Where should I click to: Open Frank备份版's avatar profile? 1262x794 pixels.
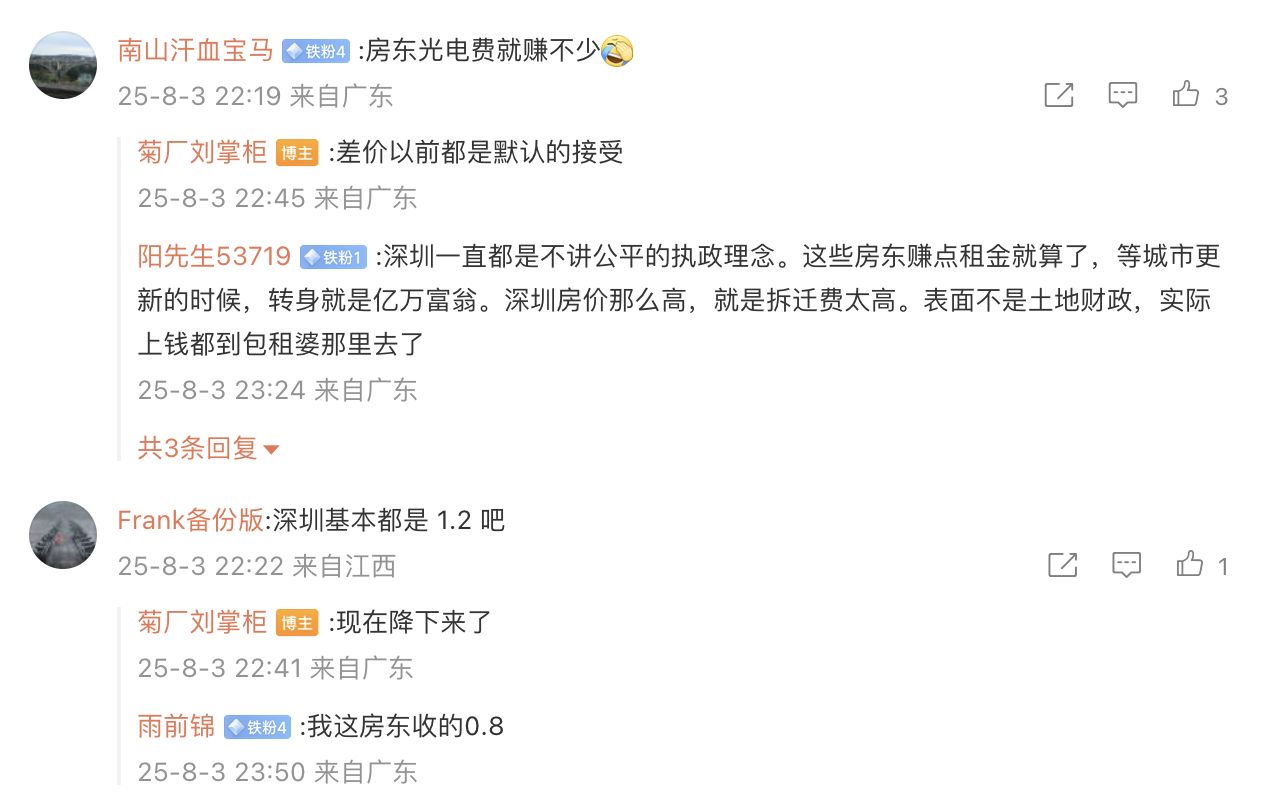(x=63, y=535)
